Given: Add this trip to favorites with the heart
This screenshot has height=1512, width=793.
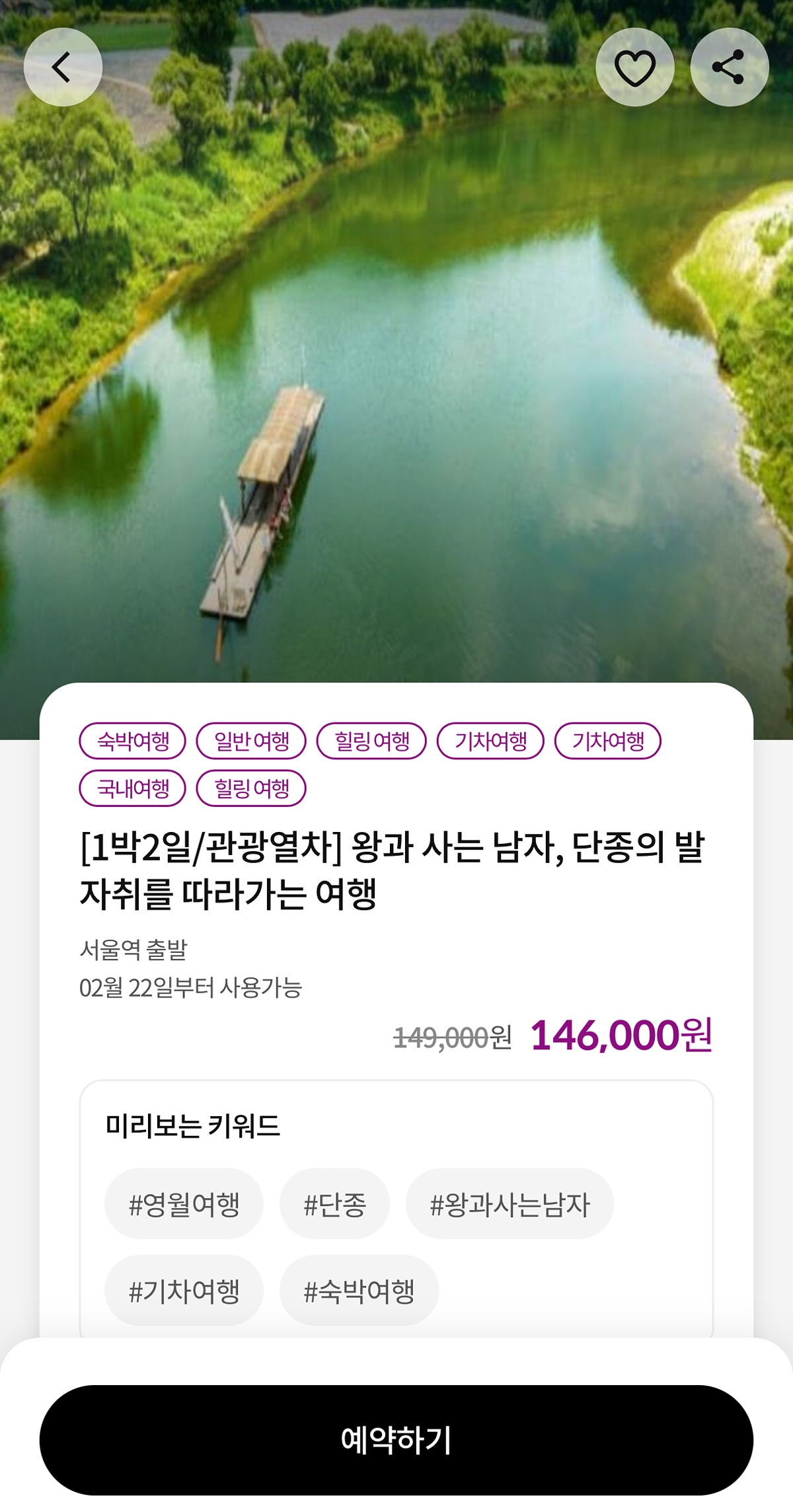Looking at the screenshot, I should [634, 67].
